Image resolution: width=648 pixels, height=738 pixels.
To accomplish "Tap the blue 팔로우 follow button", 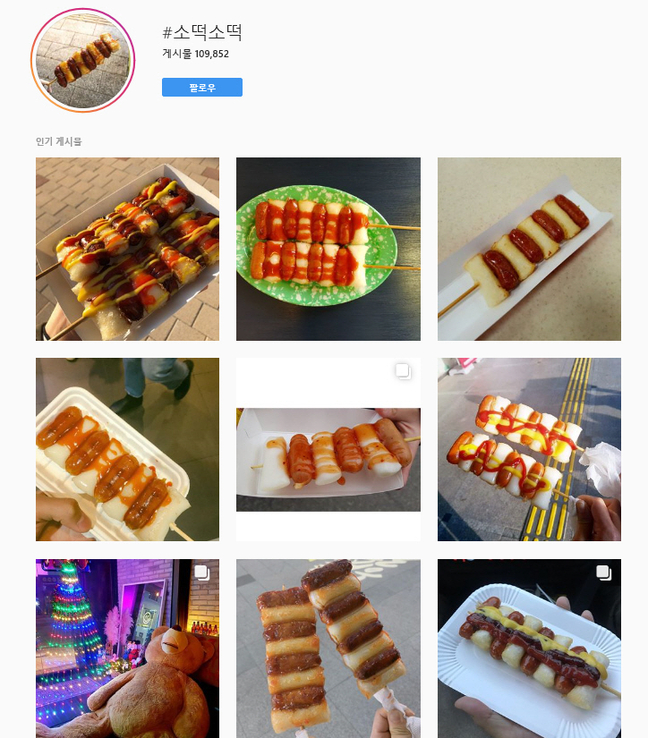I will 202,88.
